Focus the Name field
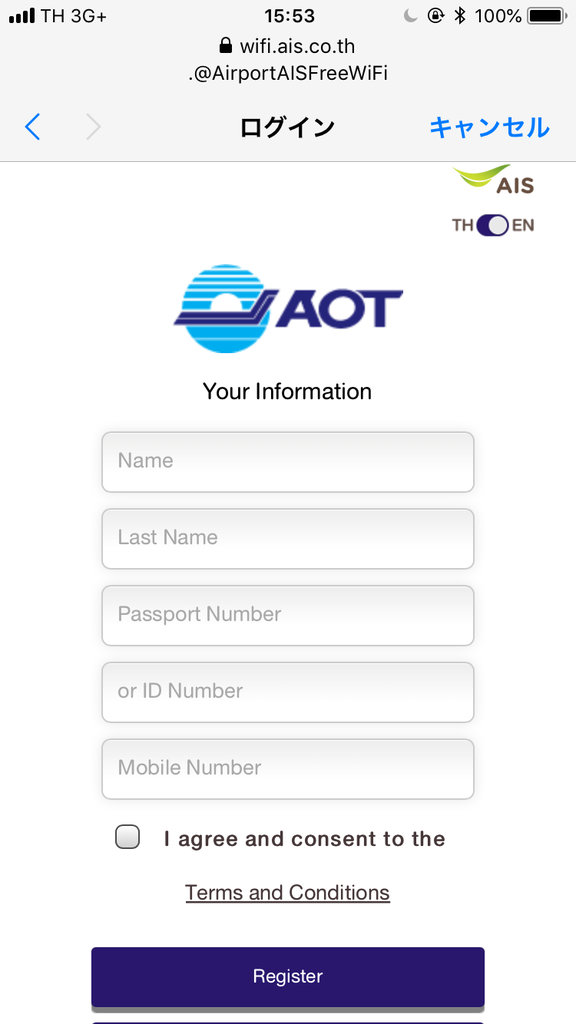 [x=288, y=462]
